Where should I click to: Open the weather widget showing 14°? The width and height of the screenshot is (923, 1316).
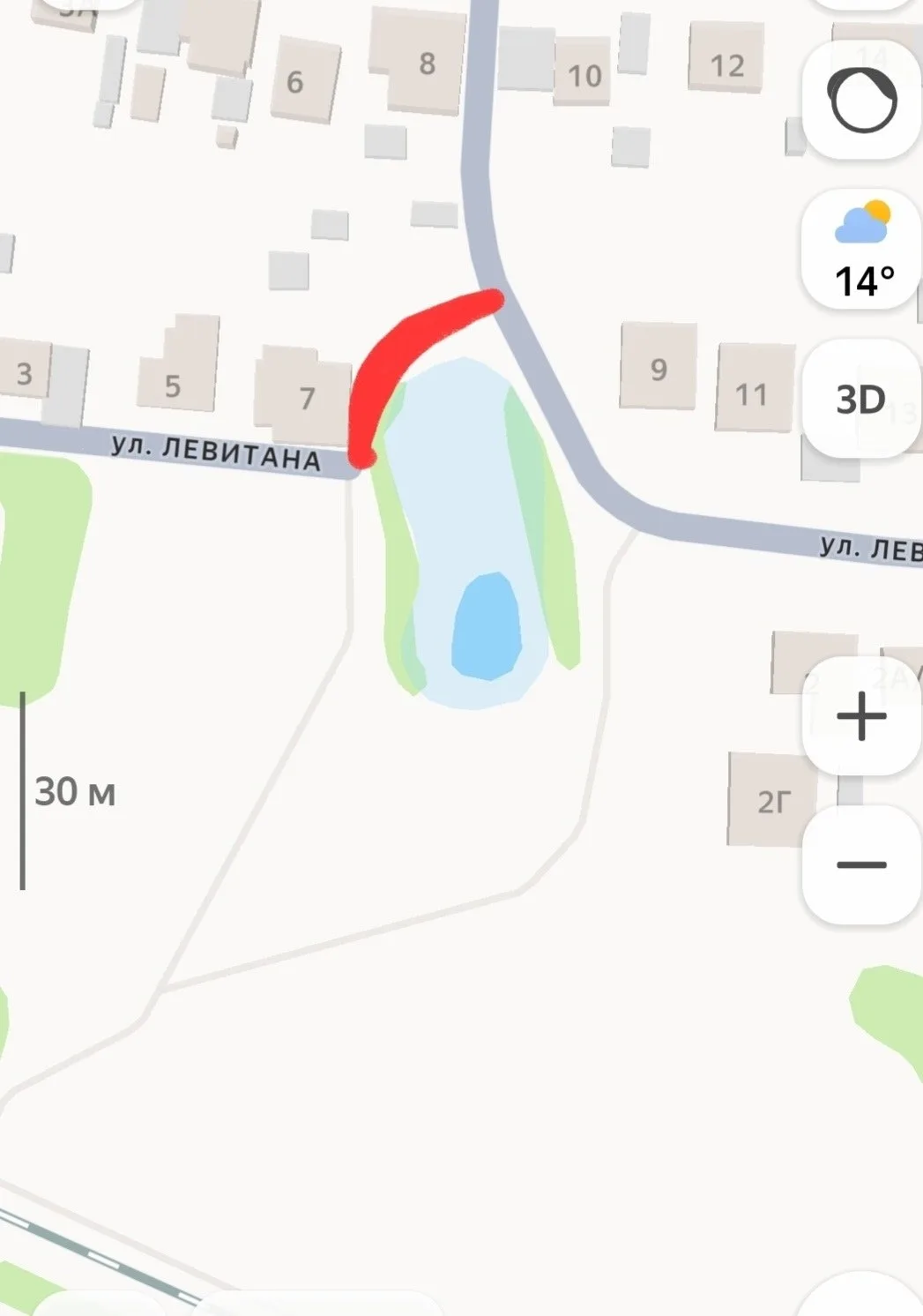tap(861, 250)
